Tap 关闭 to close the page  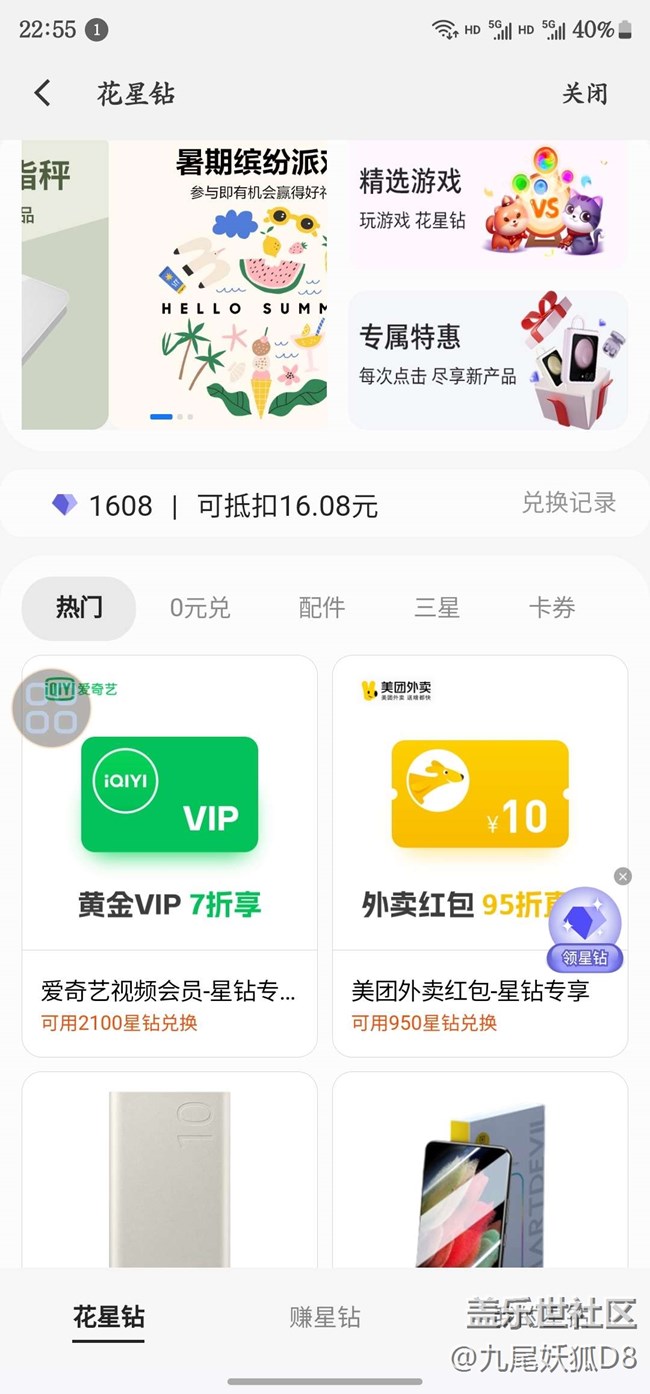coord(584,94)
